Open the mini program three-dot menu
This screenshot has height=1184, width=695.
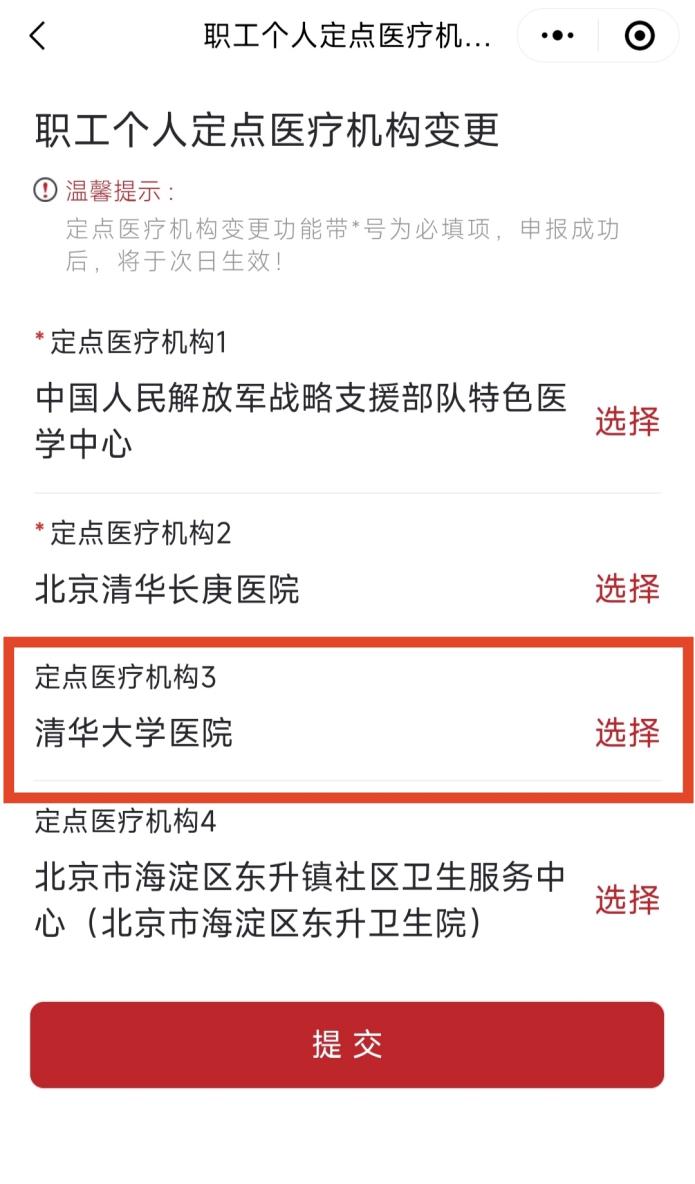(x=558, y=35)
